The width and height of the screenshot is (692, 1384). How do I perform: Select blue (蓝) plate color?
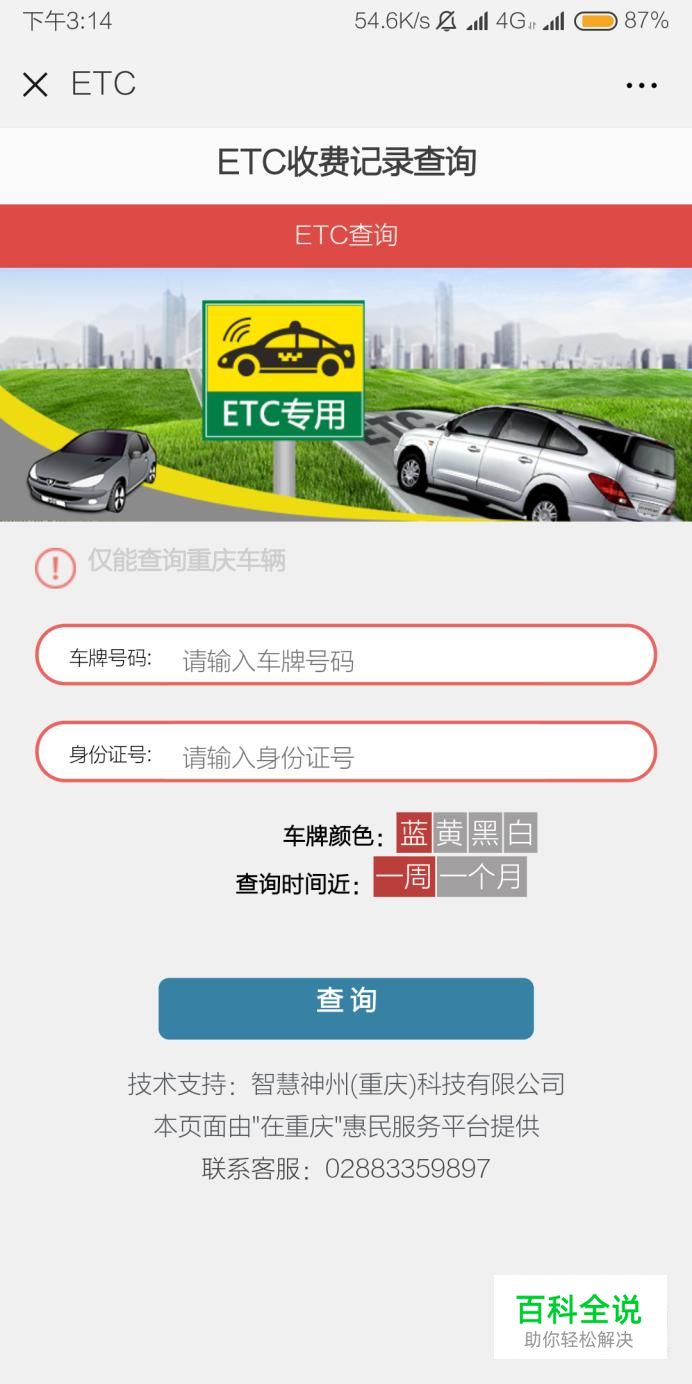coord(414,832)
